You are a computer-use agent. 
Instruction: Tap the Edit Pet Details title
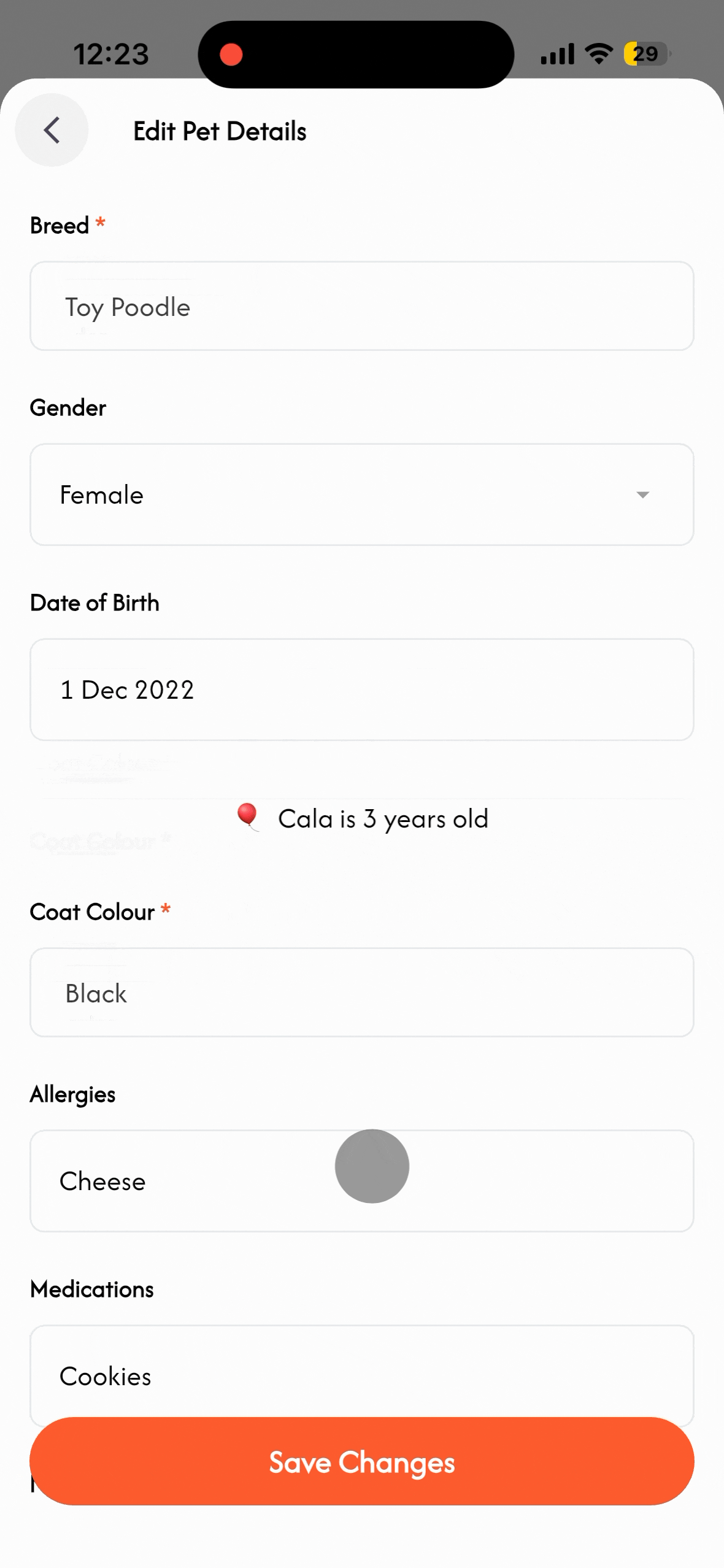point(220,131)
